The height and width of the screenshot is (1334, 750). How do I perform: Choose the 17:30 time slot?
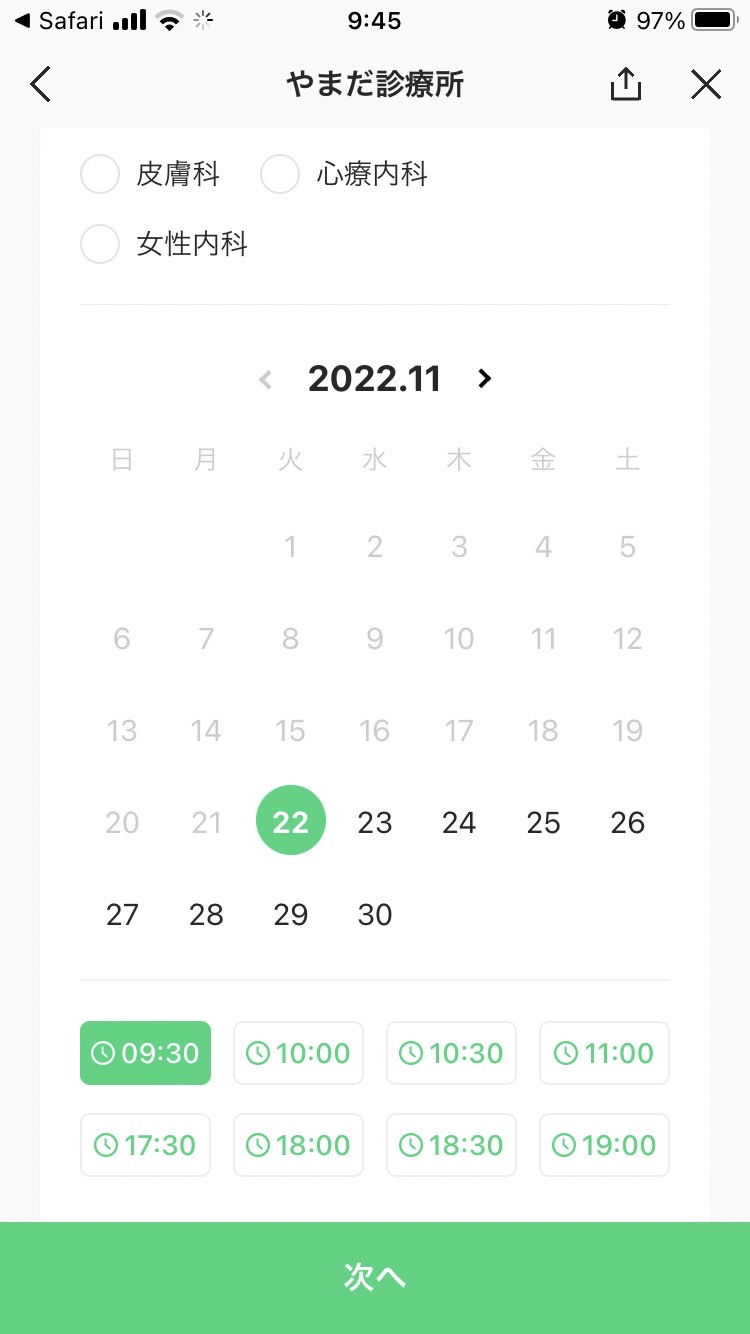tap(145, 1145)
